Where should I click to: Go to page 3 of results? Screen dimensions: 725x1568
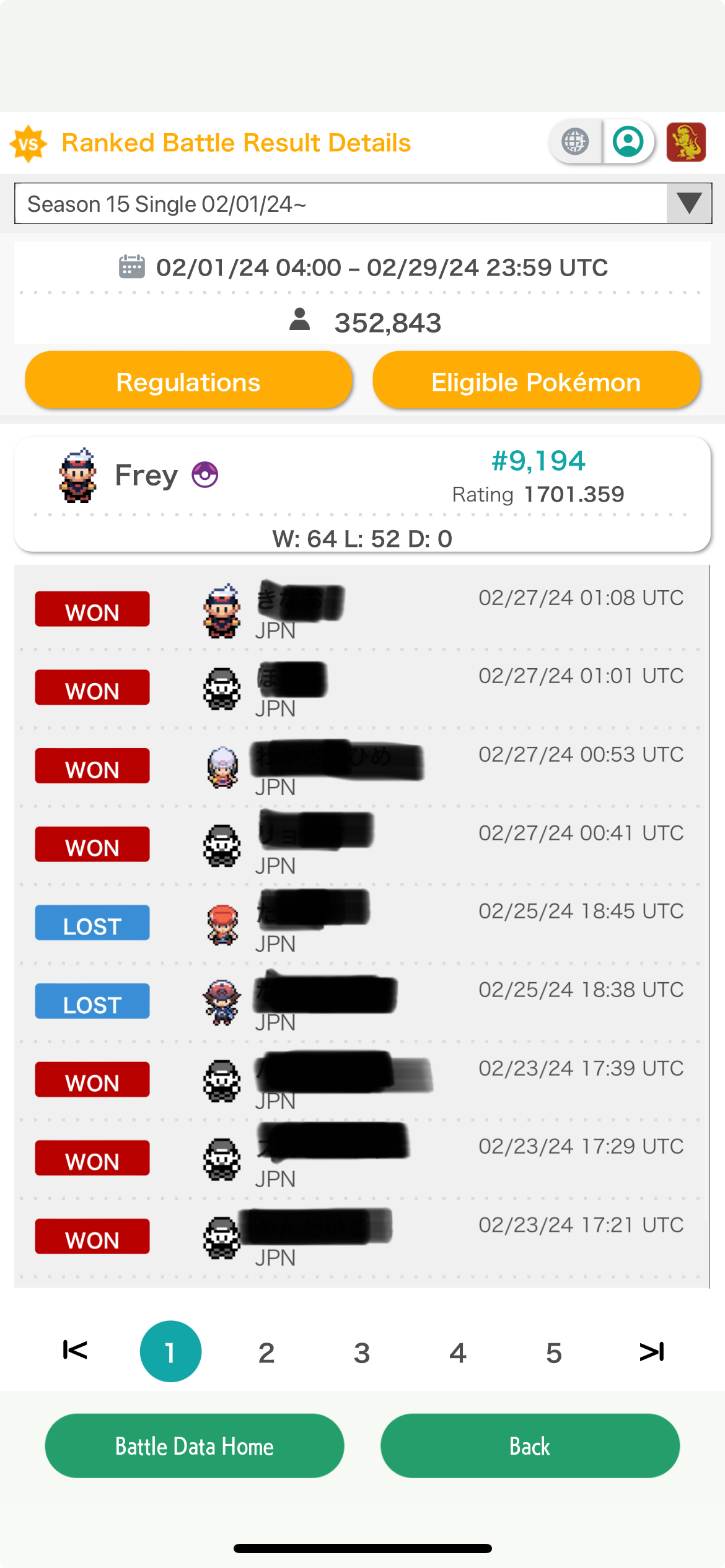(362, 1352)
